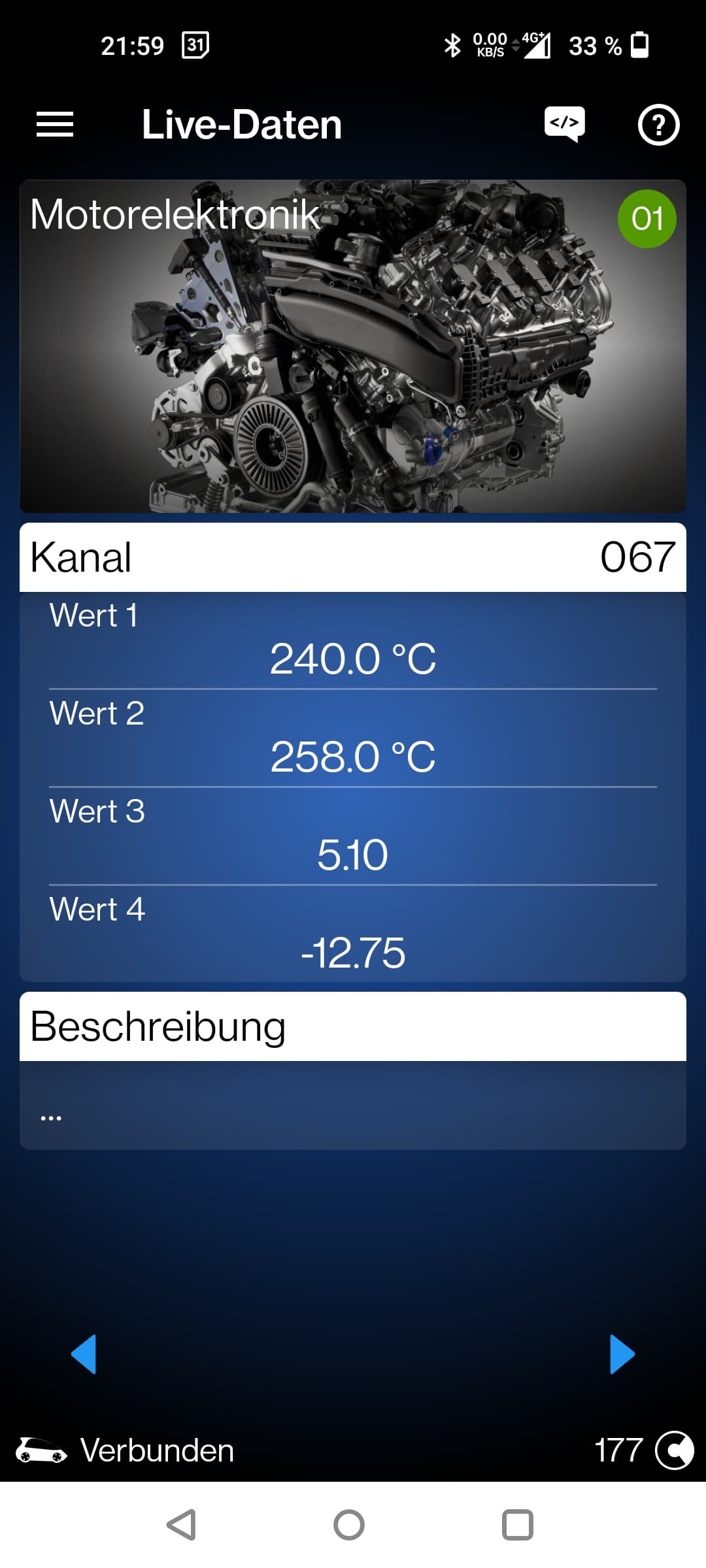706x1568 pixels.
Task: Open the code feedback chat icon
Action: (565, 124)
